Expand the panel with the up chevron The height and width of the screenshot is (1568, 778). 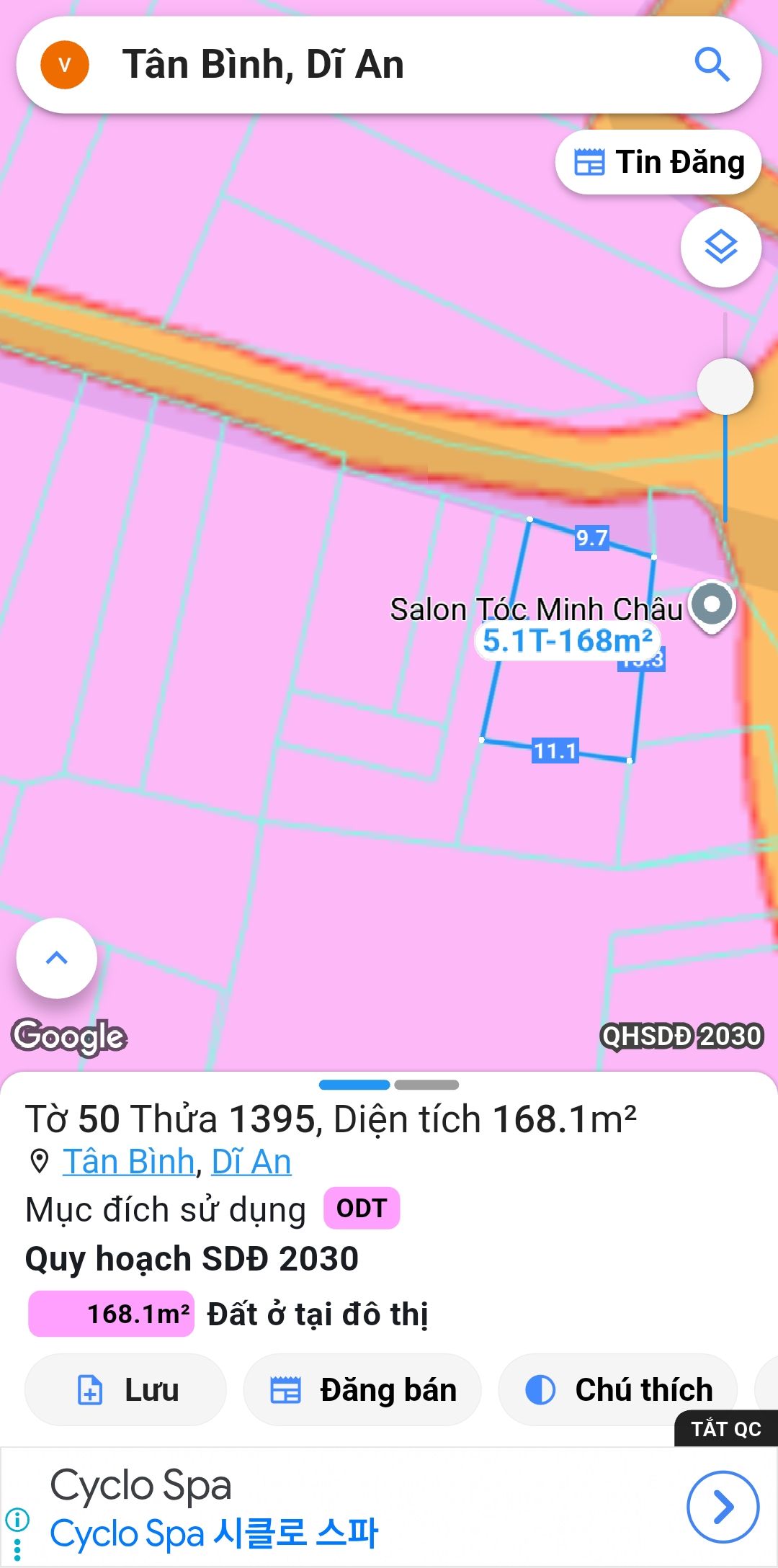[x=56, y=958]
